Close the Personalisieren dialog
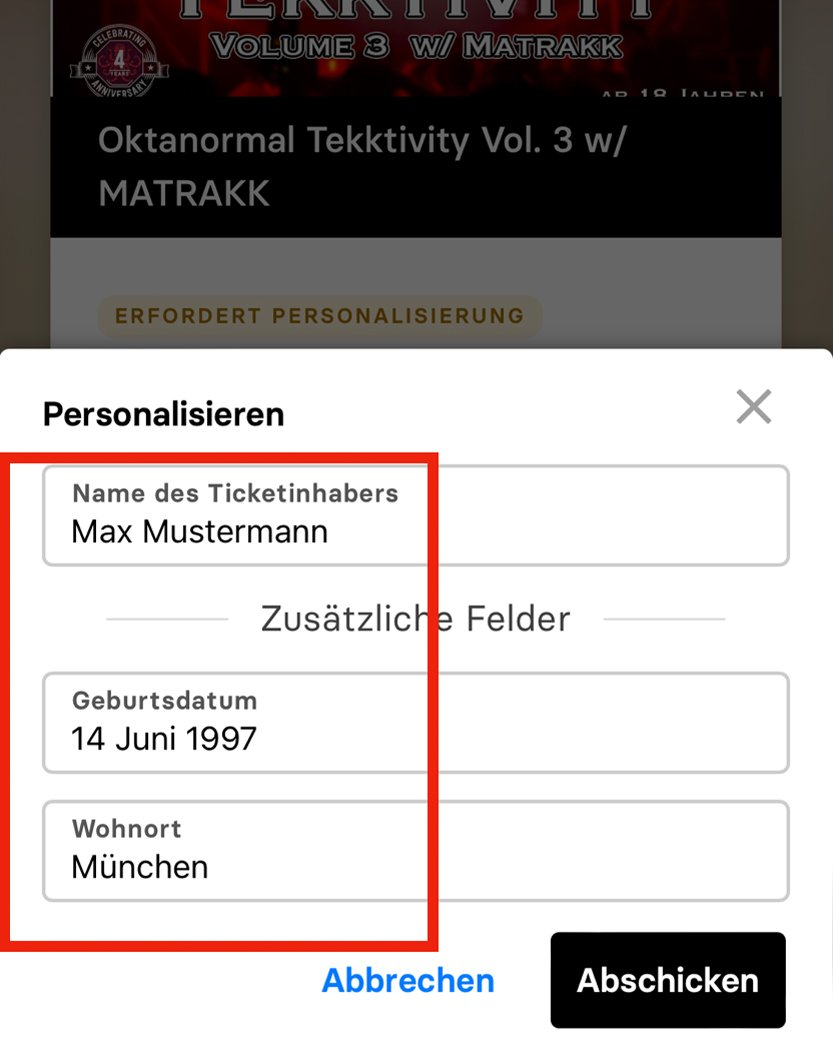Screen dimensions: 833x1040 tap(753, 407)
